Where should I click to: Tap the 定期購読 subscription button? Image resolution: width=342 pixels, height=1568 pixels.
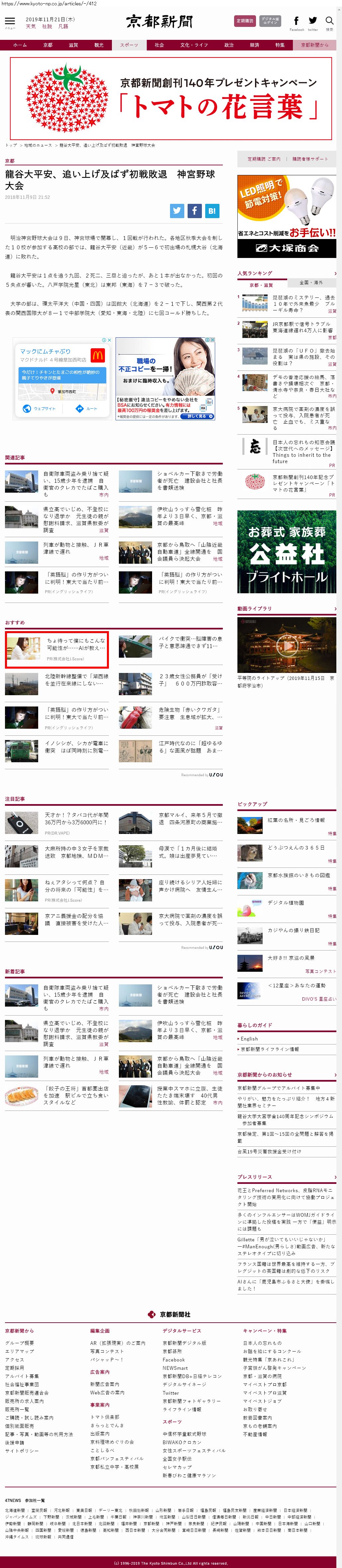(x=245, y=21)
